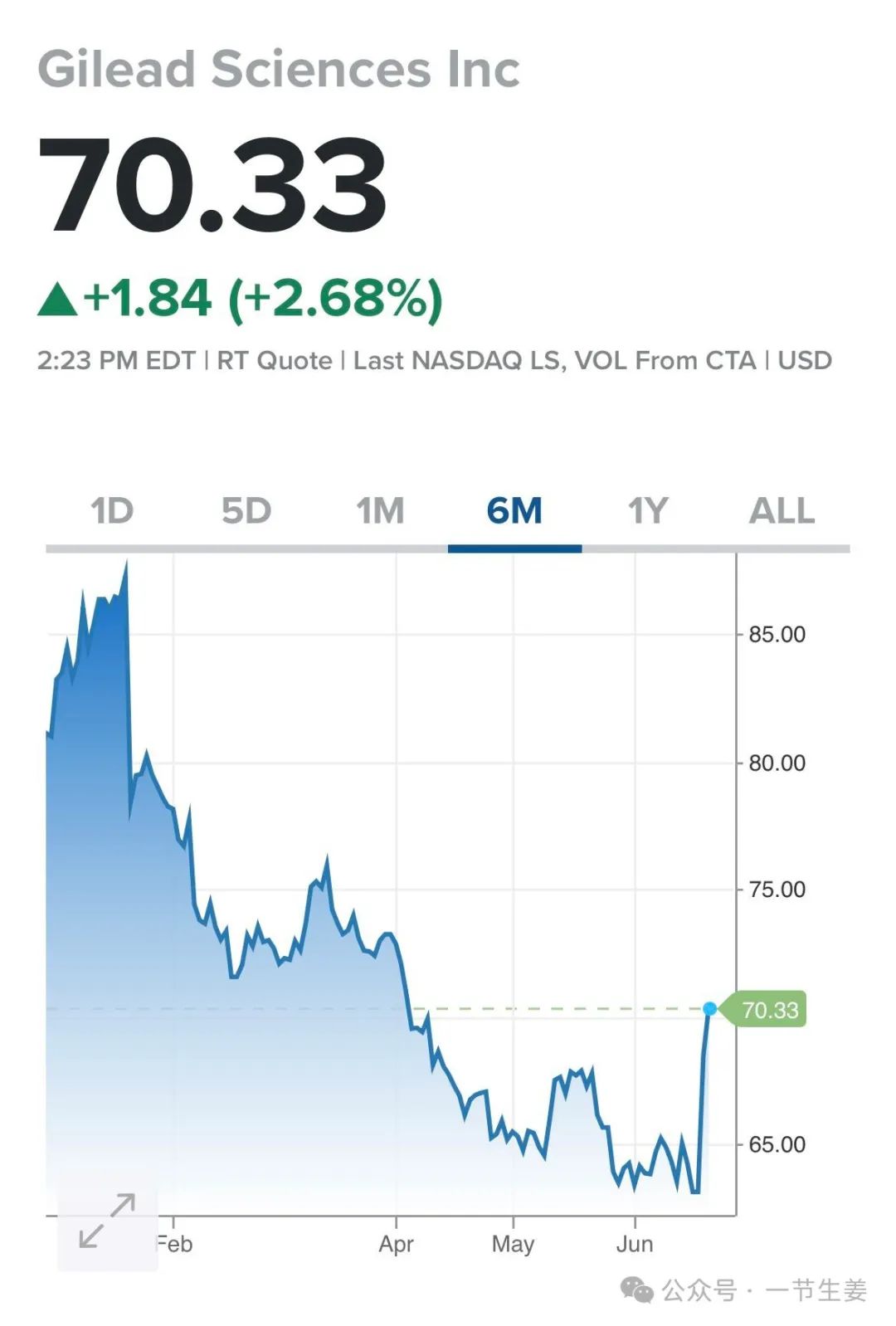
Task: Expand the chart to fullscreen
Action: 107,1221
